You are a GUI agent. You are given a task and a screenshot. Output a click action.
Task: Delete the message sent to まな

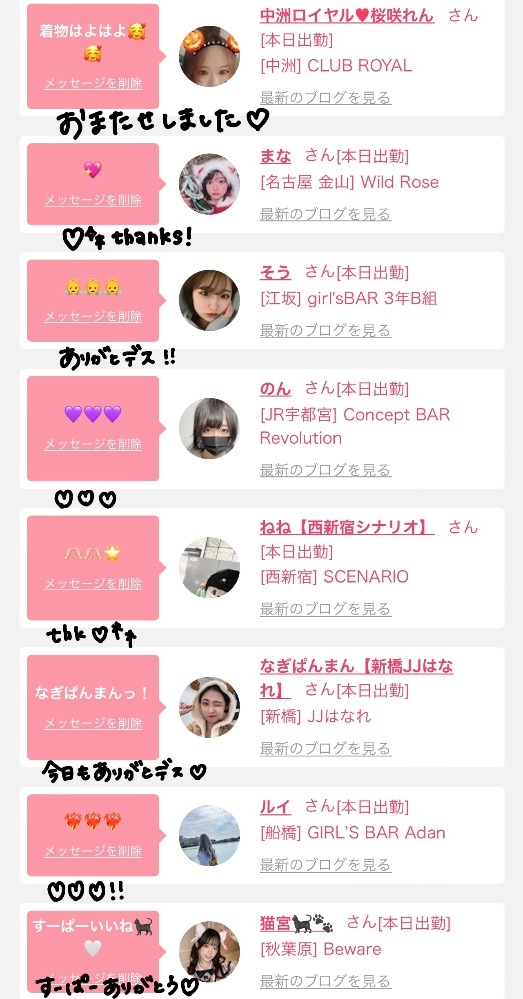tap(93, 200)
